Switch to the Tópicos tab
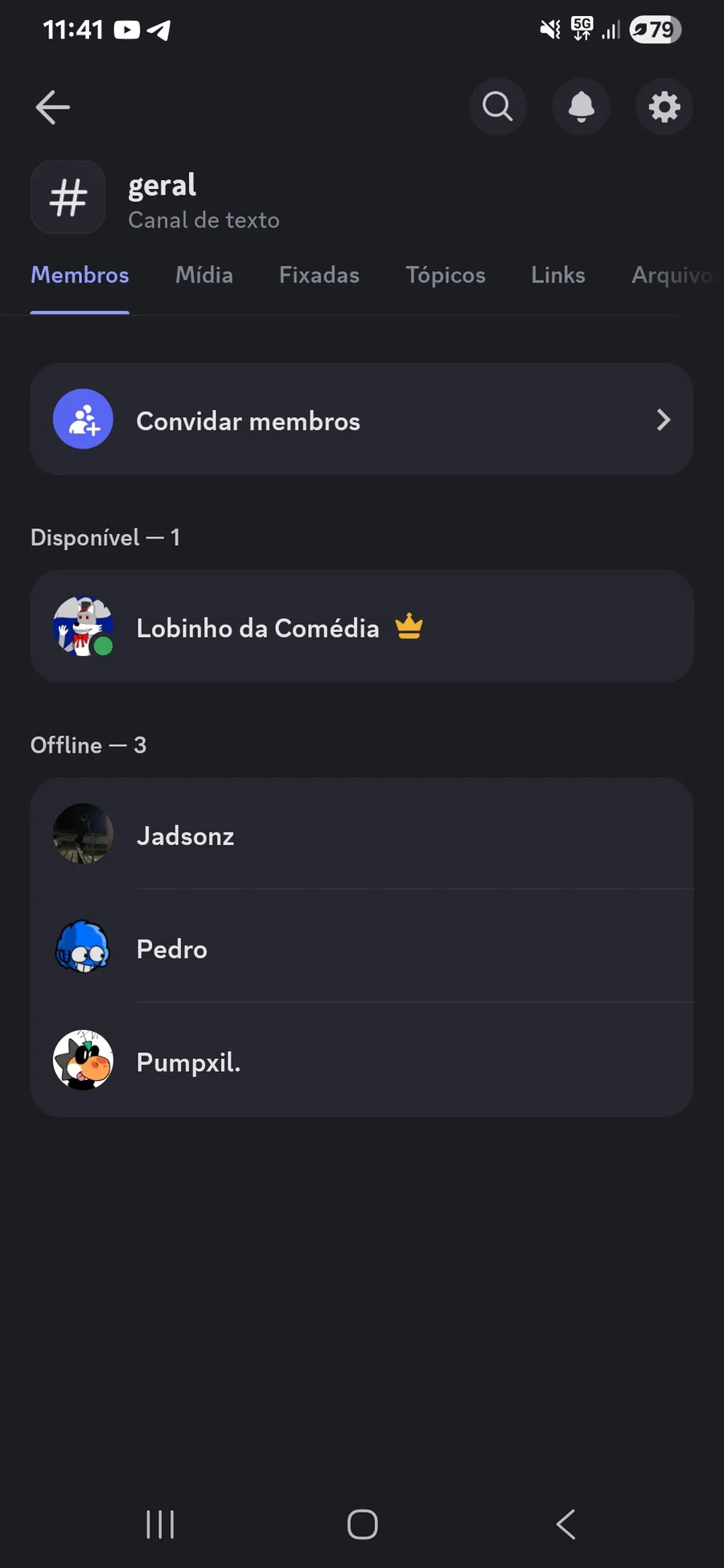Image resolution: width=724 pixels, height=1568 pixels. coord(446,275)
